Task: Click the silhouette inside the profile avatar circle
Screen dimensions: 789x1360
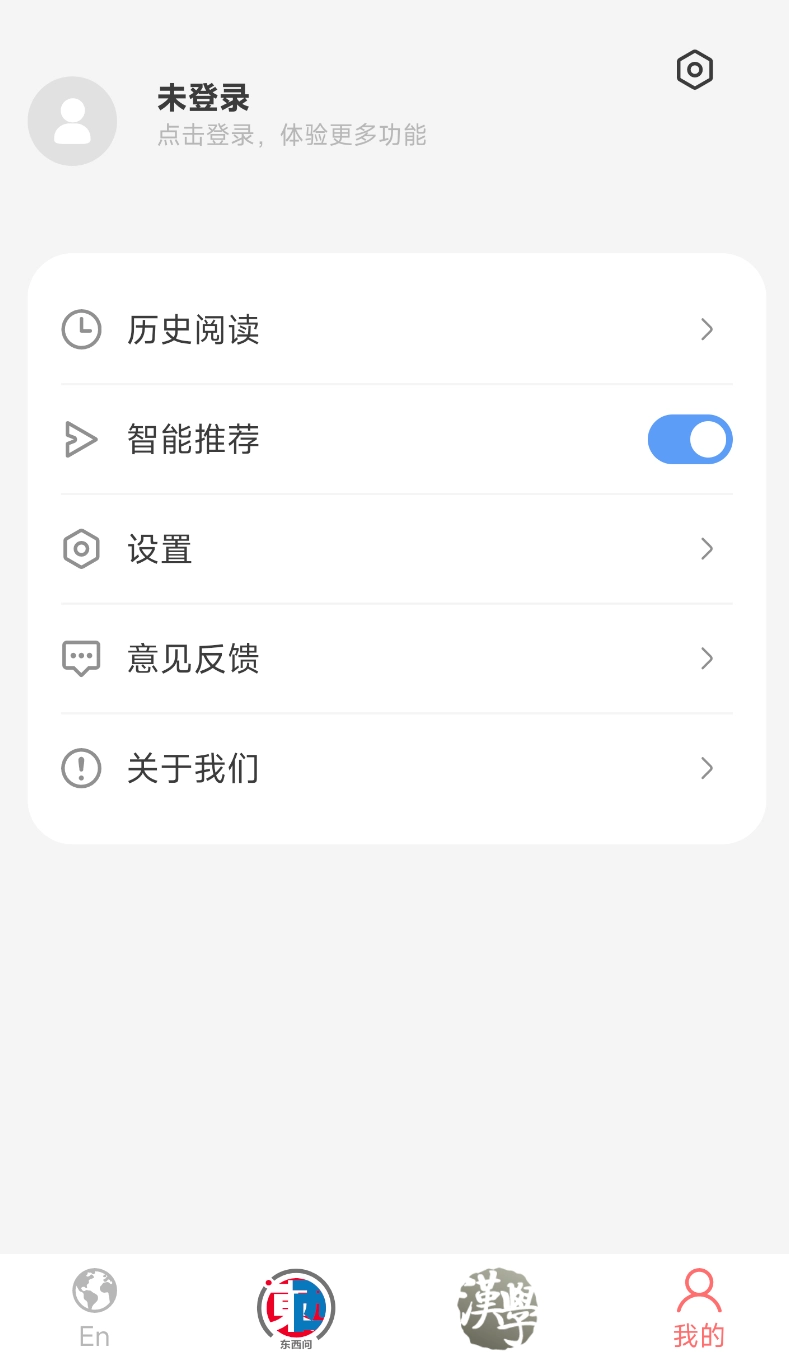Action: coord(72,120)
